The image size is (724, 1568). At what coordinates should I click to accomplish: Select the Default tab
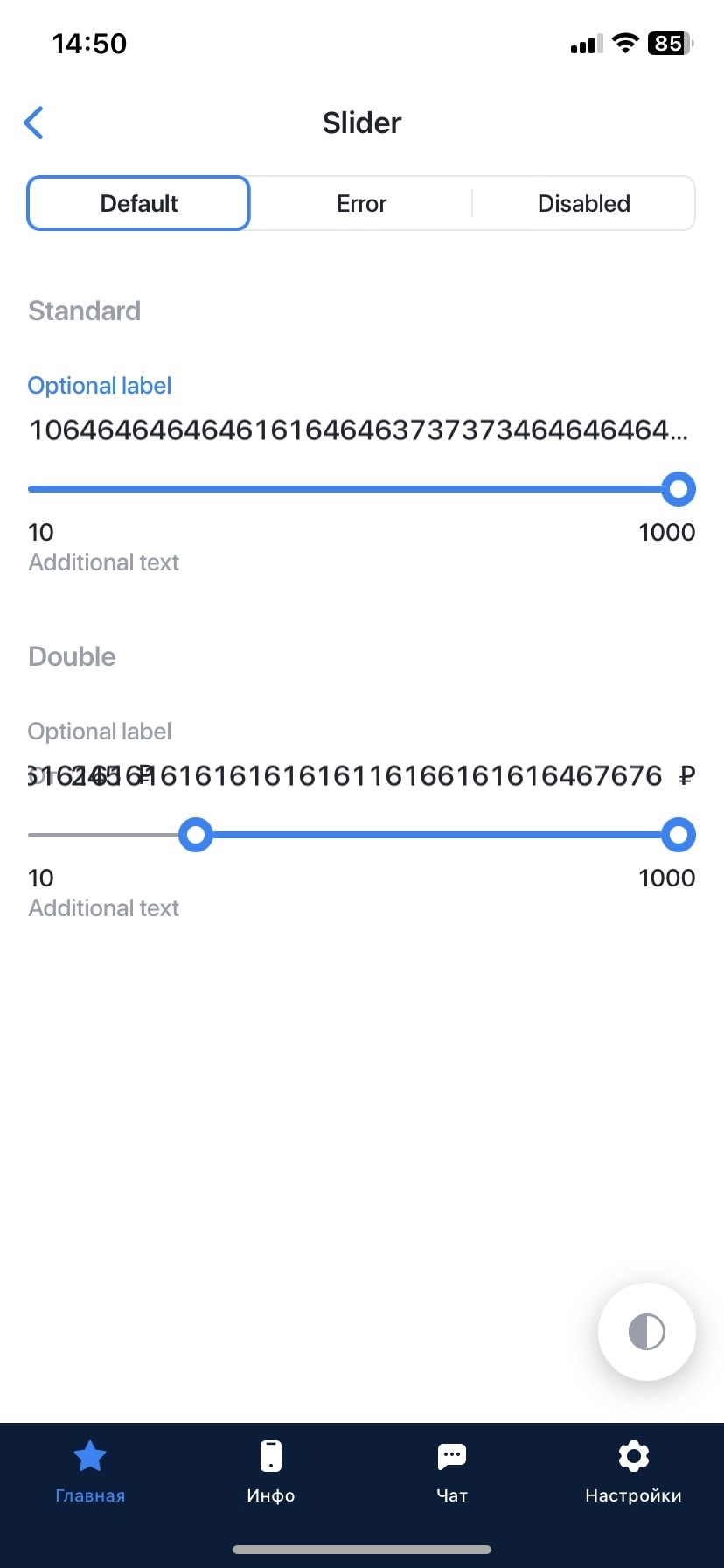(x=138, y=203)
